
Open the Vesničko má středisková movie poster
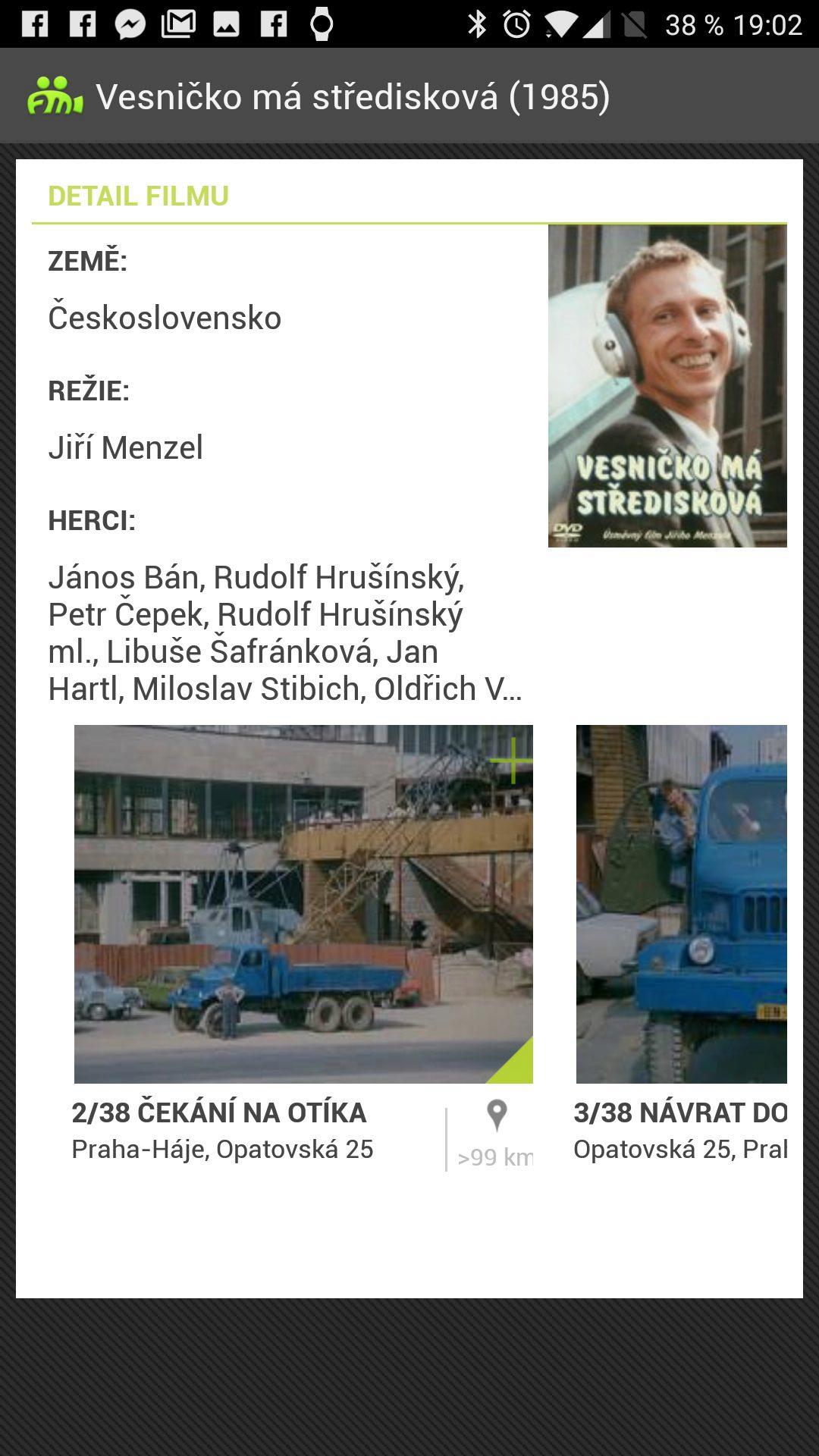point(667,386)
